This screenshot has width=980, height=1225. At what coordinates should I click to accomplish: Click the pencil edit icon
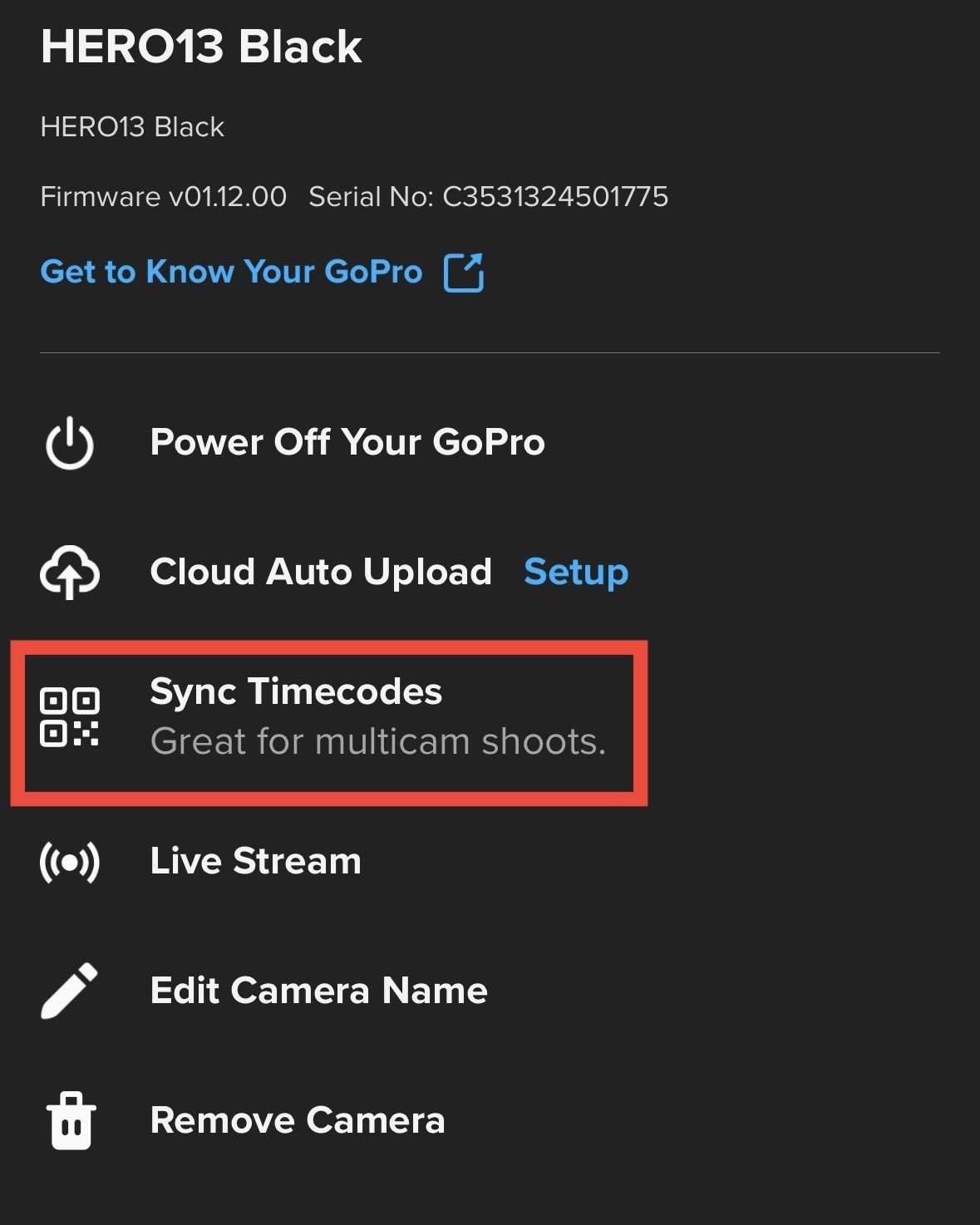point(68,991)
